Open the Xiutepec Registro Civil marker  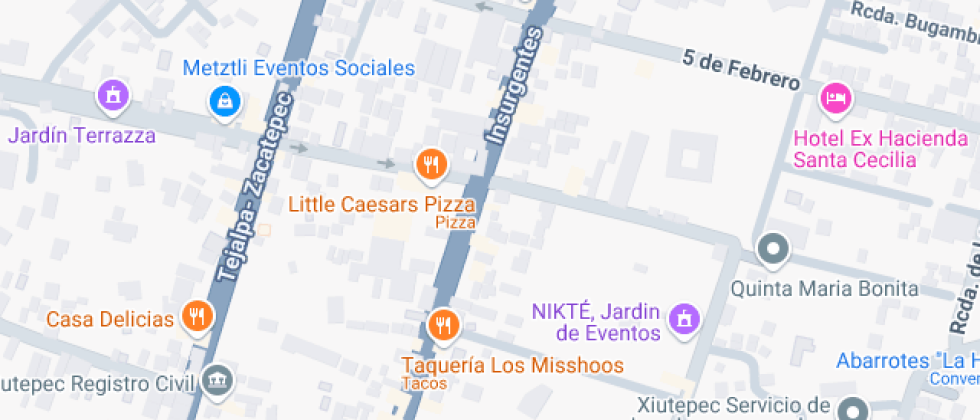(x=217, y=380)
